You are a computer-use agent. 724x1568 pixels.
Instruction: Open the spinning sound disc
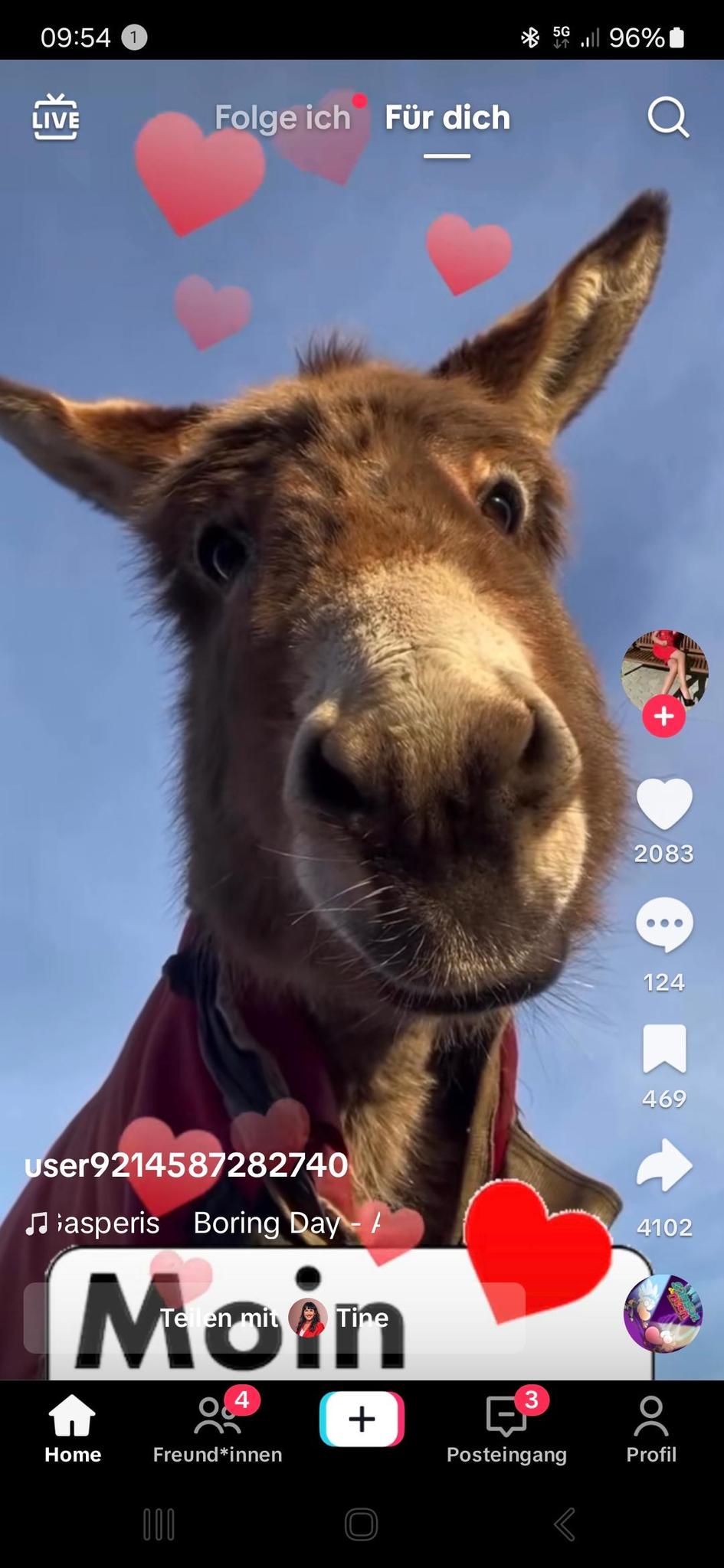(662, 1312)
